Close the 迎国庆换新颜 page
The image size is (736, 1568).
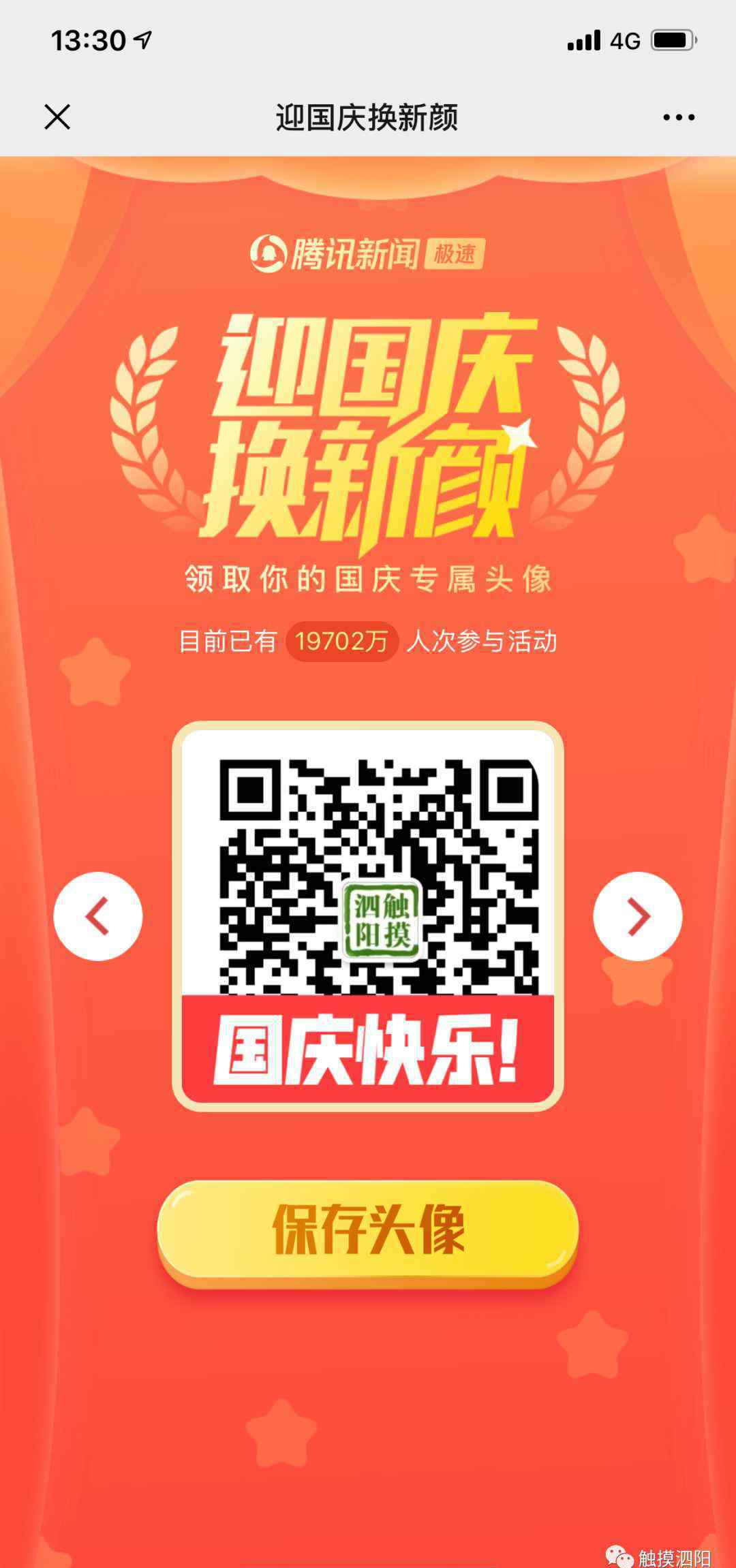click(57, 117)
